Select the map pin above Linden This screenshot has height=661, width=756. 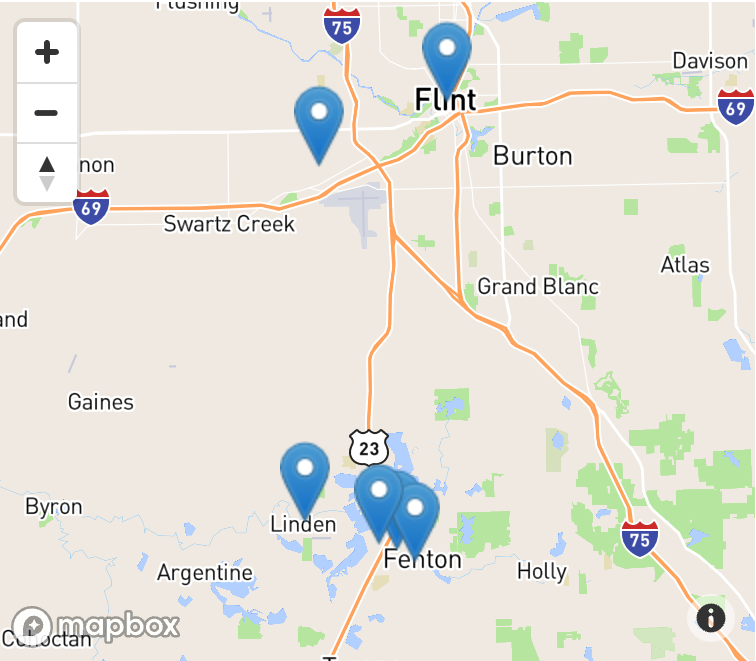[305, 474]
